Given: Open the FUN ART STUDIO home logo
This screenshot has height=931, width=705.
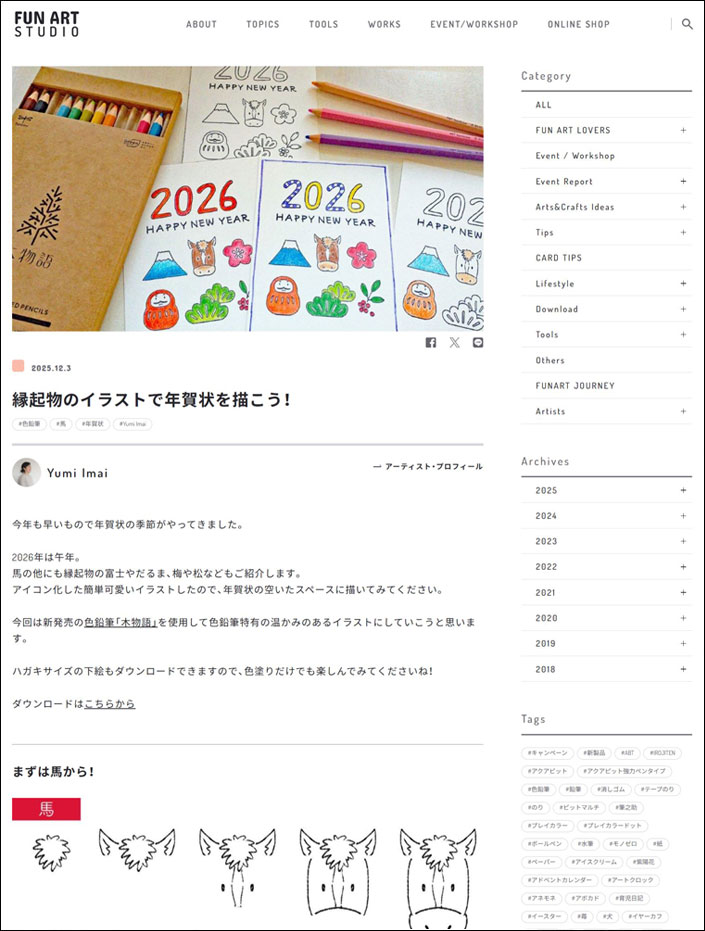Looking at the screenshot, I should [x=46, y=24].
